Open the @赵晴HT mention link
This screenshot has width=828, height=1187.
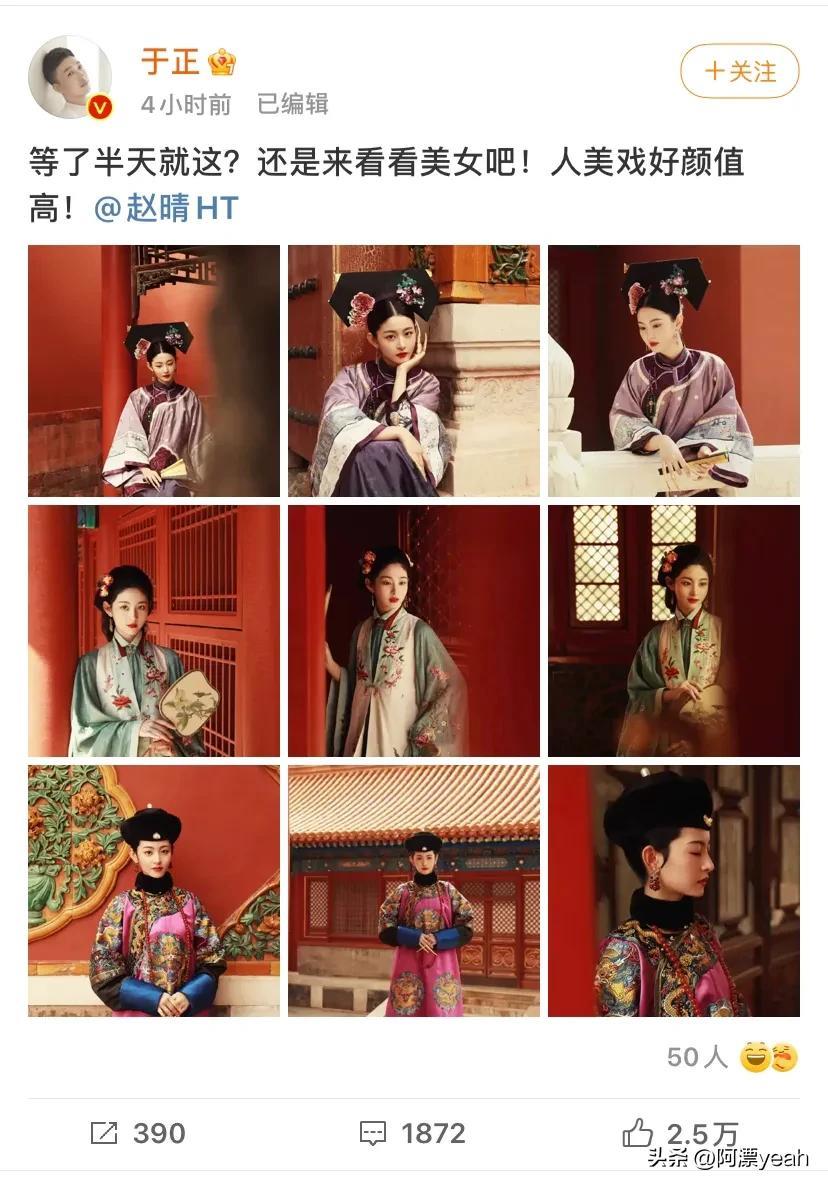pyautogui.click(x=166, y=208)
